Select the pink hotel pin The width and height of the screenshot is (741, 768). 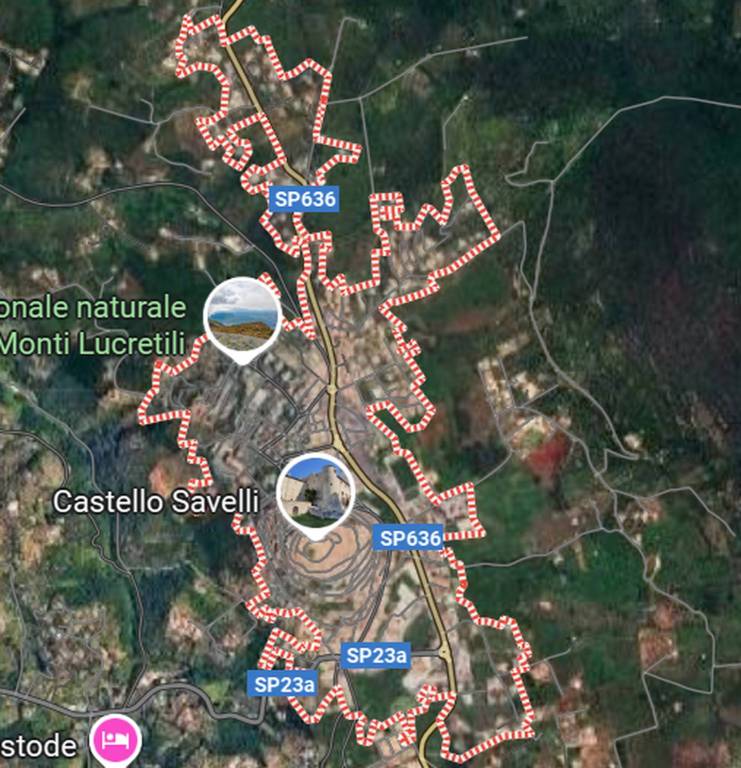[114, 742]
